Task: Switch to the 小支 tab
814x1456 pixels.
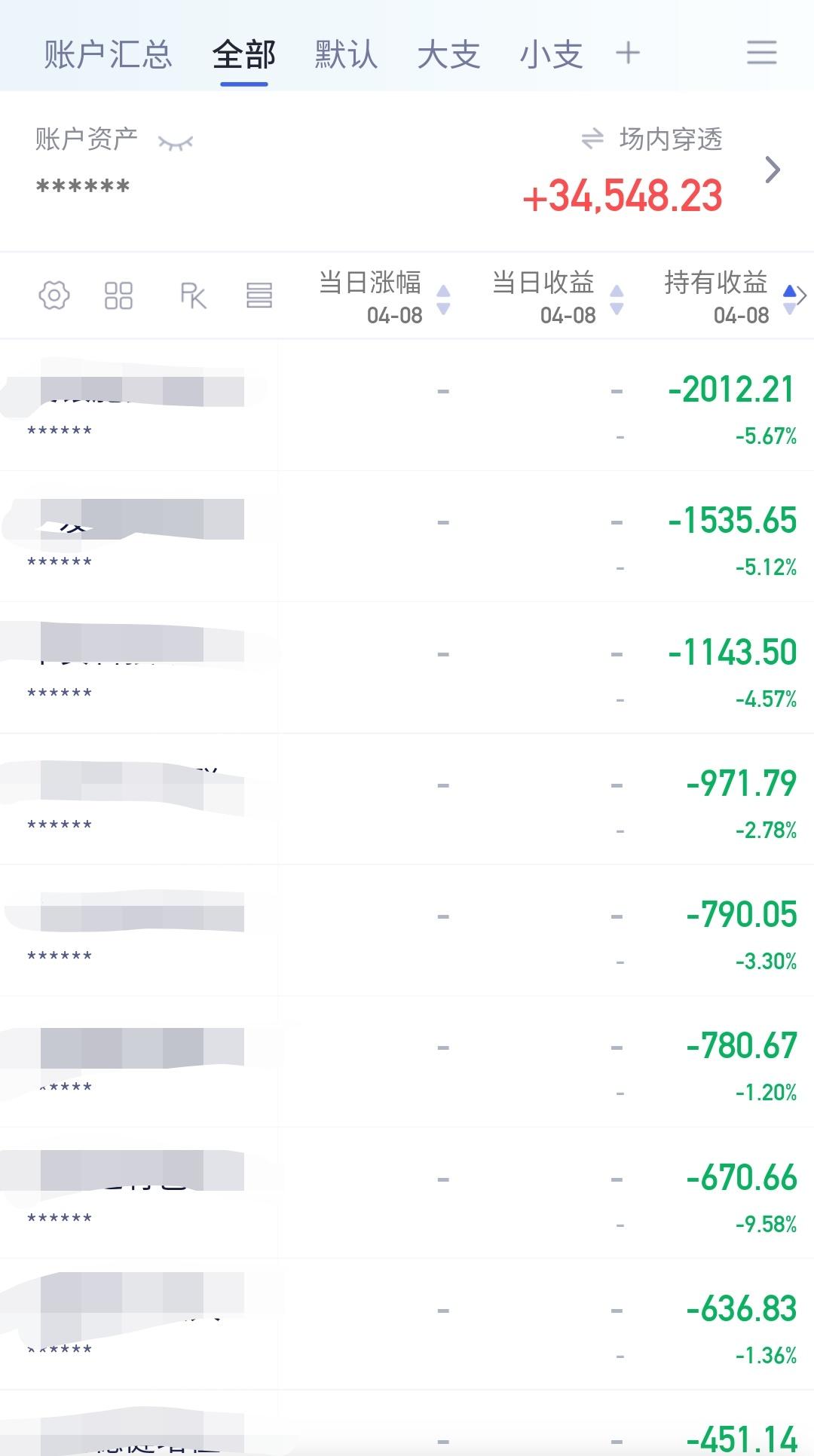Action: click(x=551, y=55)
